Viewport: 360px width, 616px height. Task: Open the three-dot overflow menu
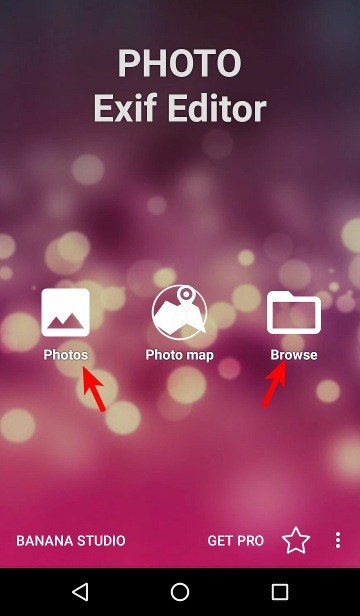[x=338, y=540]
